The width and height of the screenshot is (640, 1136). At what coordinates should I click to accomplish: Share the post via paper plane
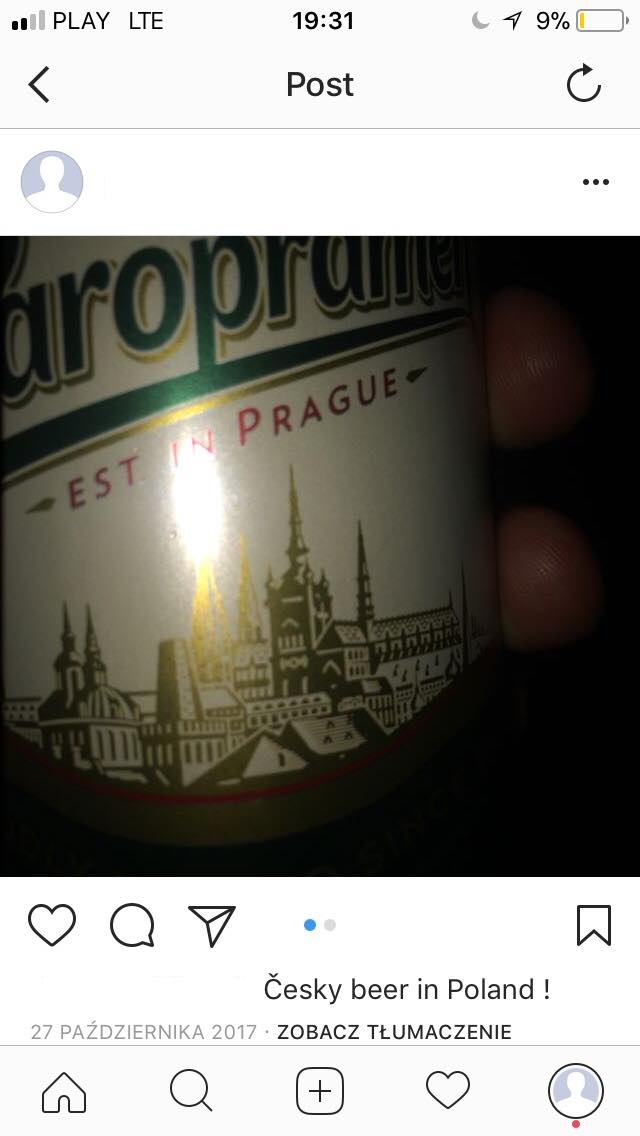point(212,925)
